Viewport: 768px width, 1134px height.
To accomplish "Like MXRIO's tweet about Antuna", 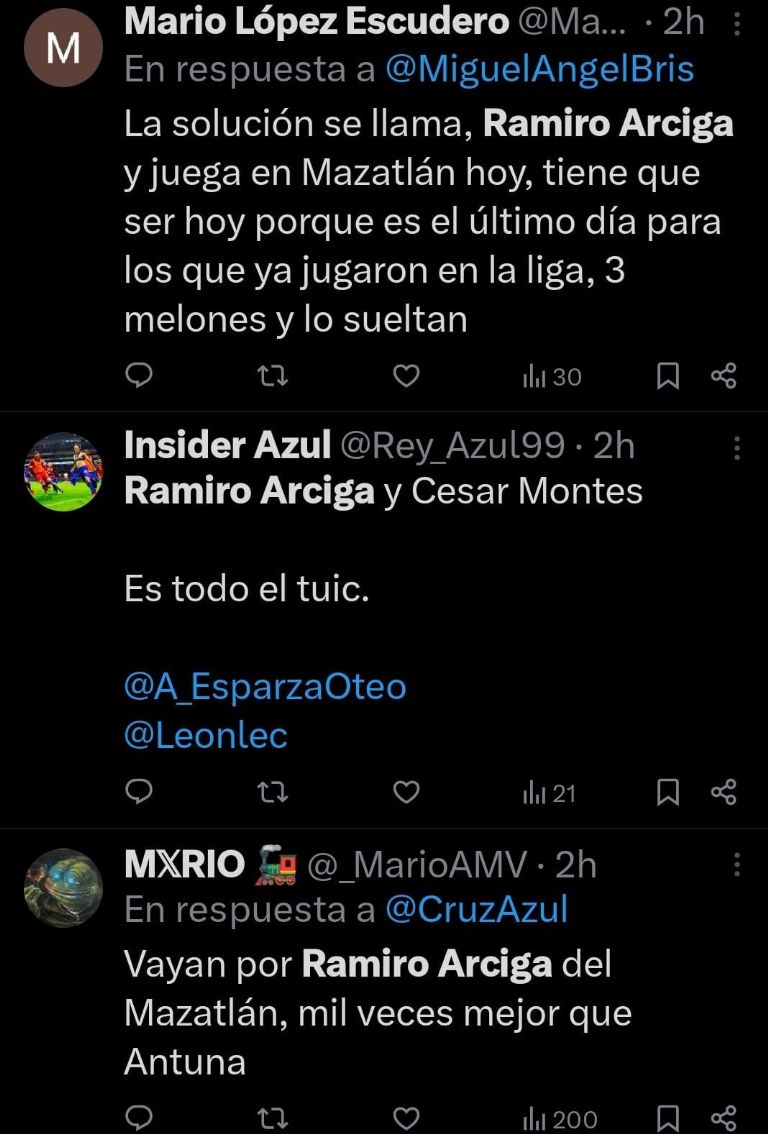I will 405,1118.
